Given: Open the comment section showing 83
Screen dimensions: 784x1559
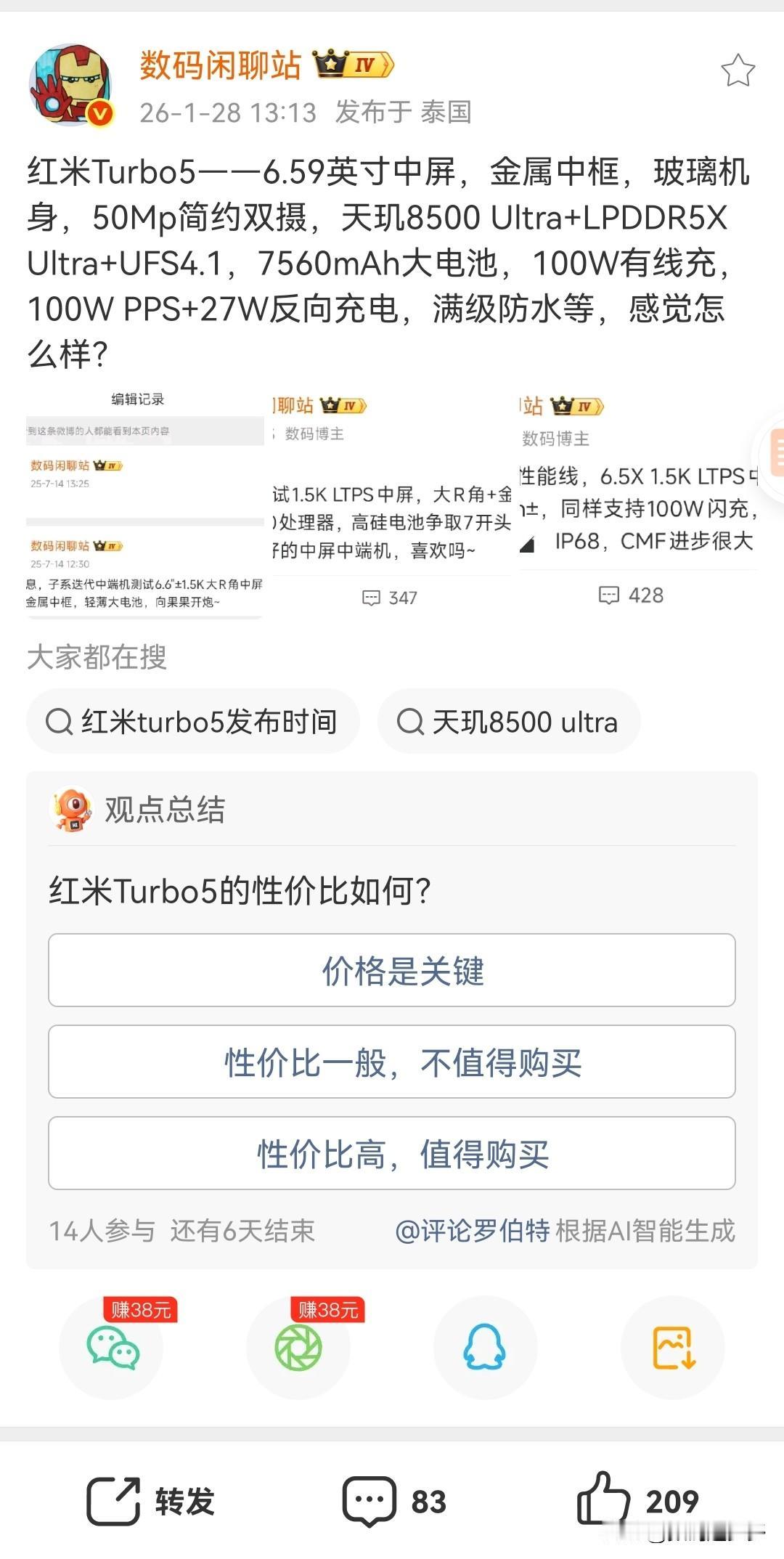Looking at the screenshot, I should [x=392, y=1497].
